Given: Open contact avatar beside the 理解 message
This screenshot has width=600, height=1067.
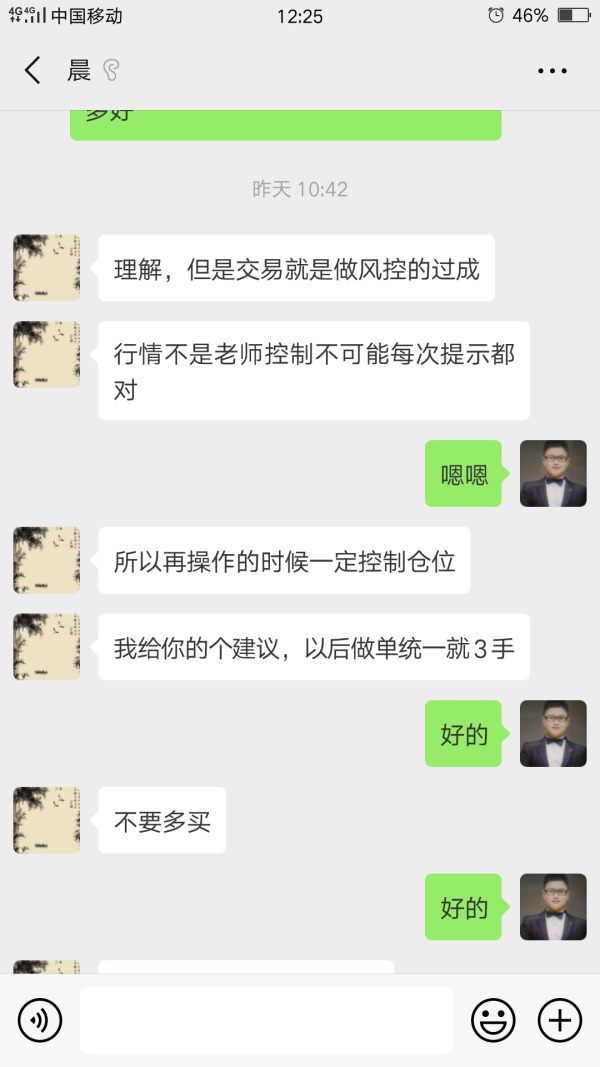Looking at the screenshot, I should point(46,268).
